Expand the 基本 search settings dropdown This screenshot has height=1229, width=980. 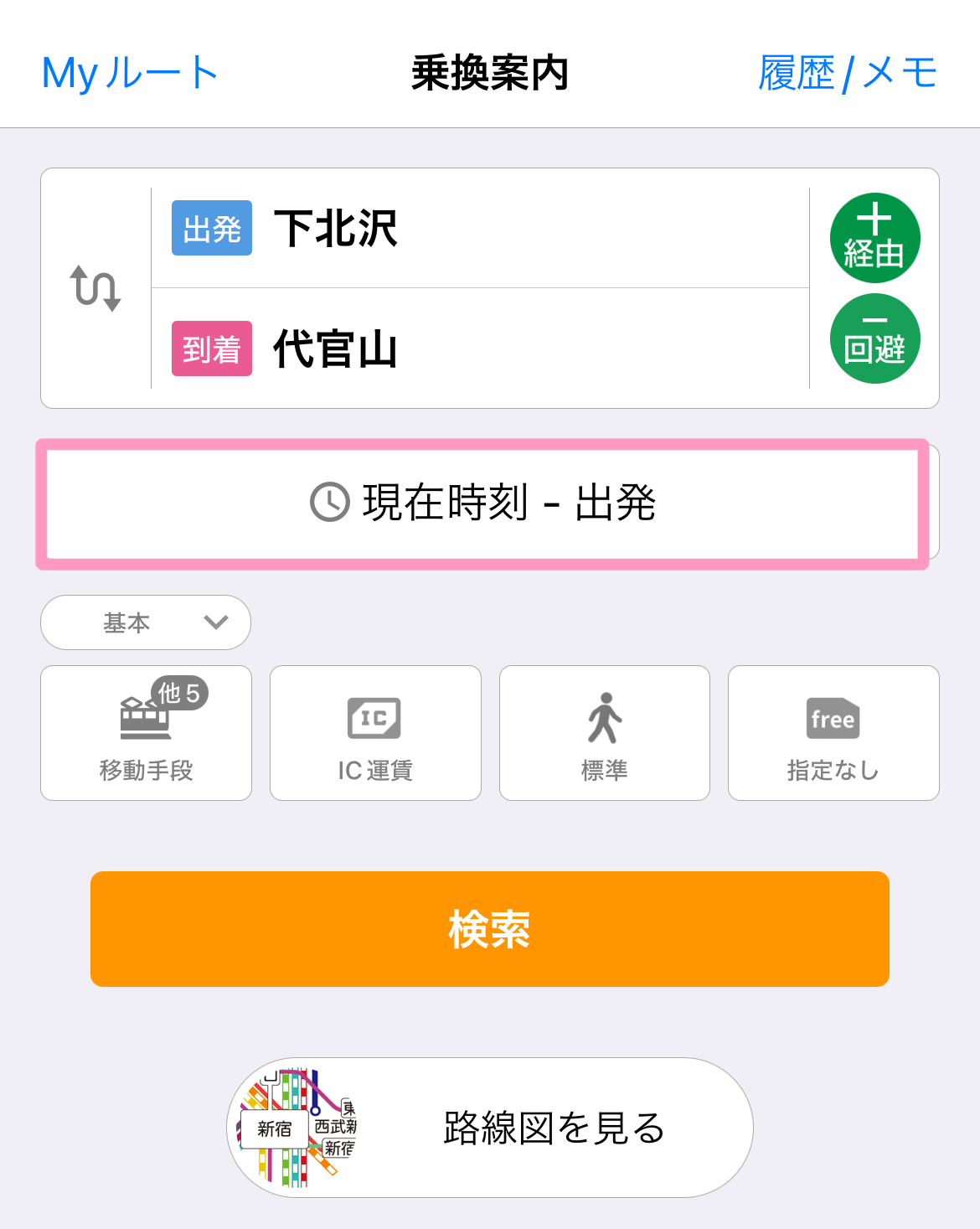(146, 622)
